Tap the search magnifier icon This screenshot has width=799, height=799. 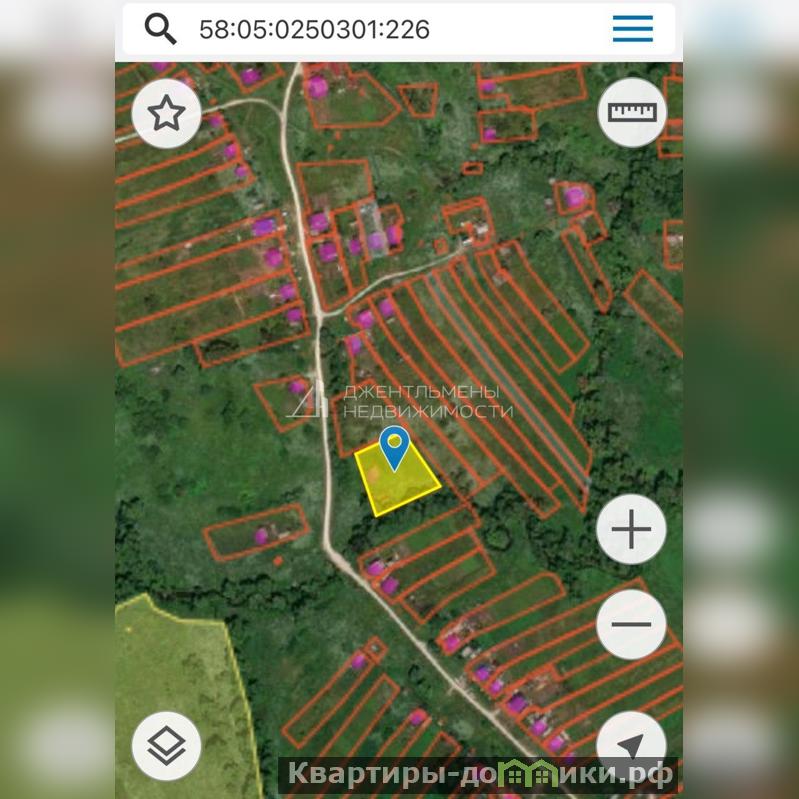pyautogui.click(x=161, y=29)
